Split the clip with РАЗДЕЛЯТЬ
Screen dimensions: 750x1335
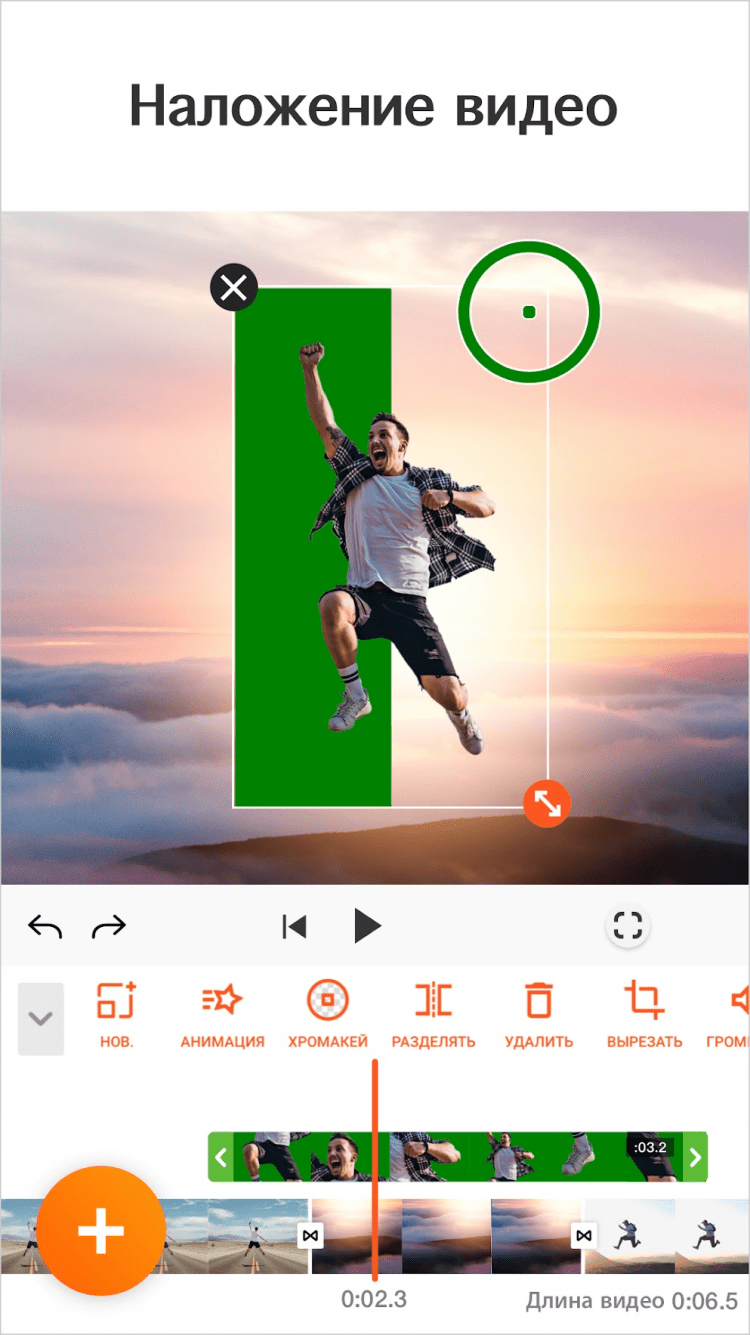pyautogui.click(x=433, y=1014)
